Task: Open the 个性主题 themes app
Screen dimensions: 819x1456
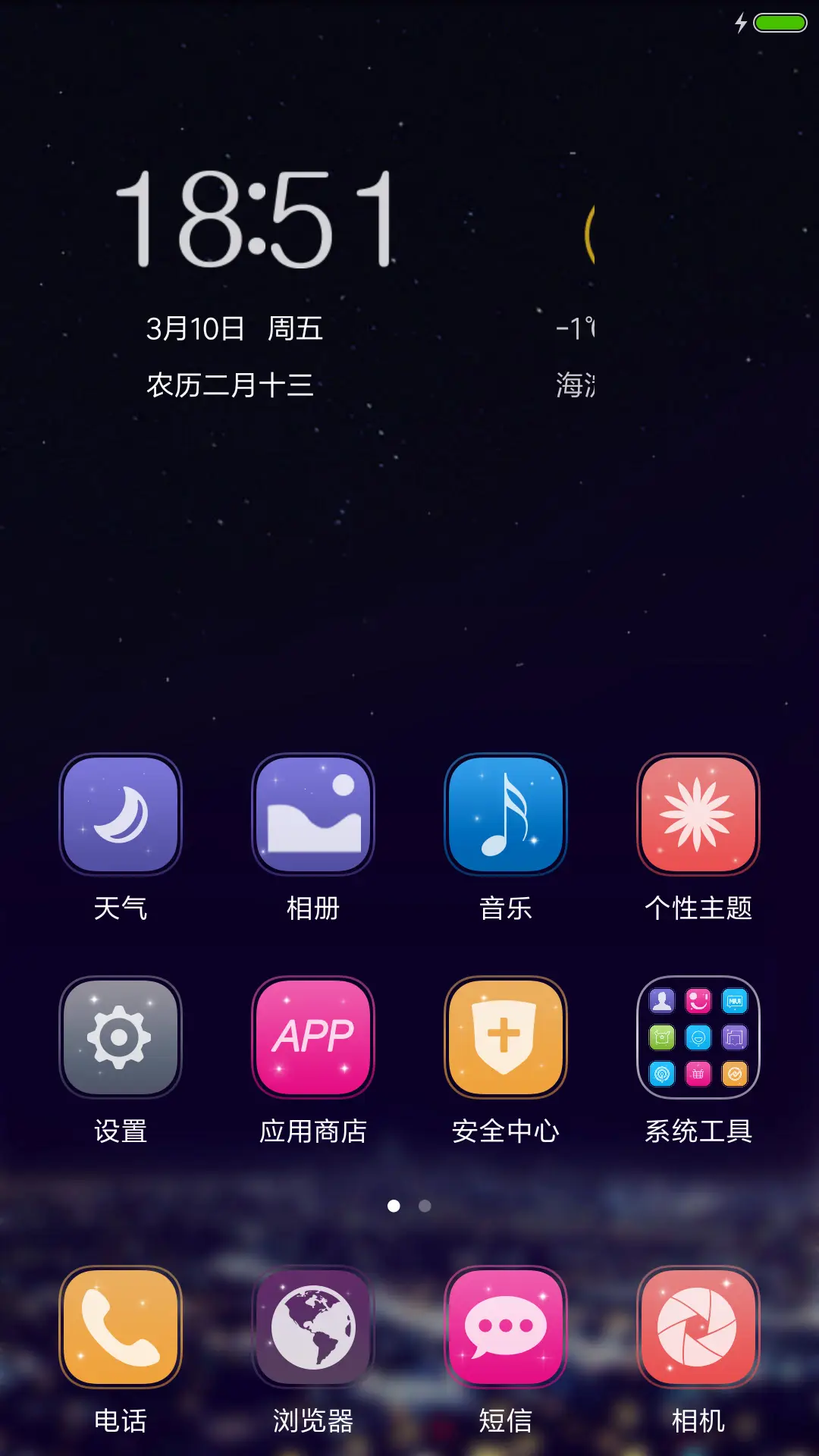Action: 698,814
